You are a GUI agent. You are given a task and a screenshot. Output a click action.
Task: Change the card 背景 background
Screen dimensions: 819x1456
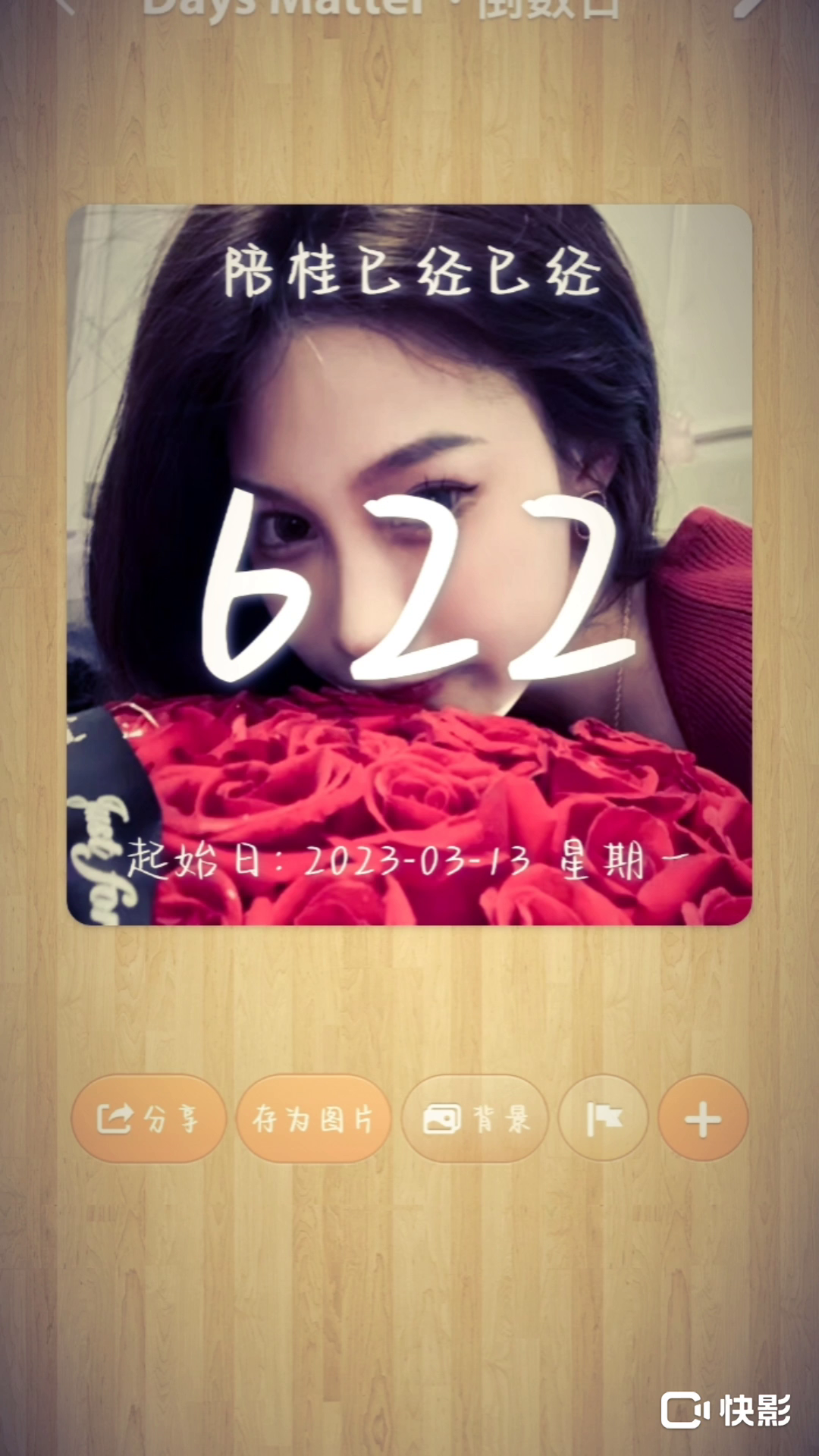click(475, 1119)
